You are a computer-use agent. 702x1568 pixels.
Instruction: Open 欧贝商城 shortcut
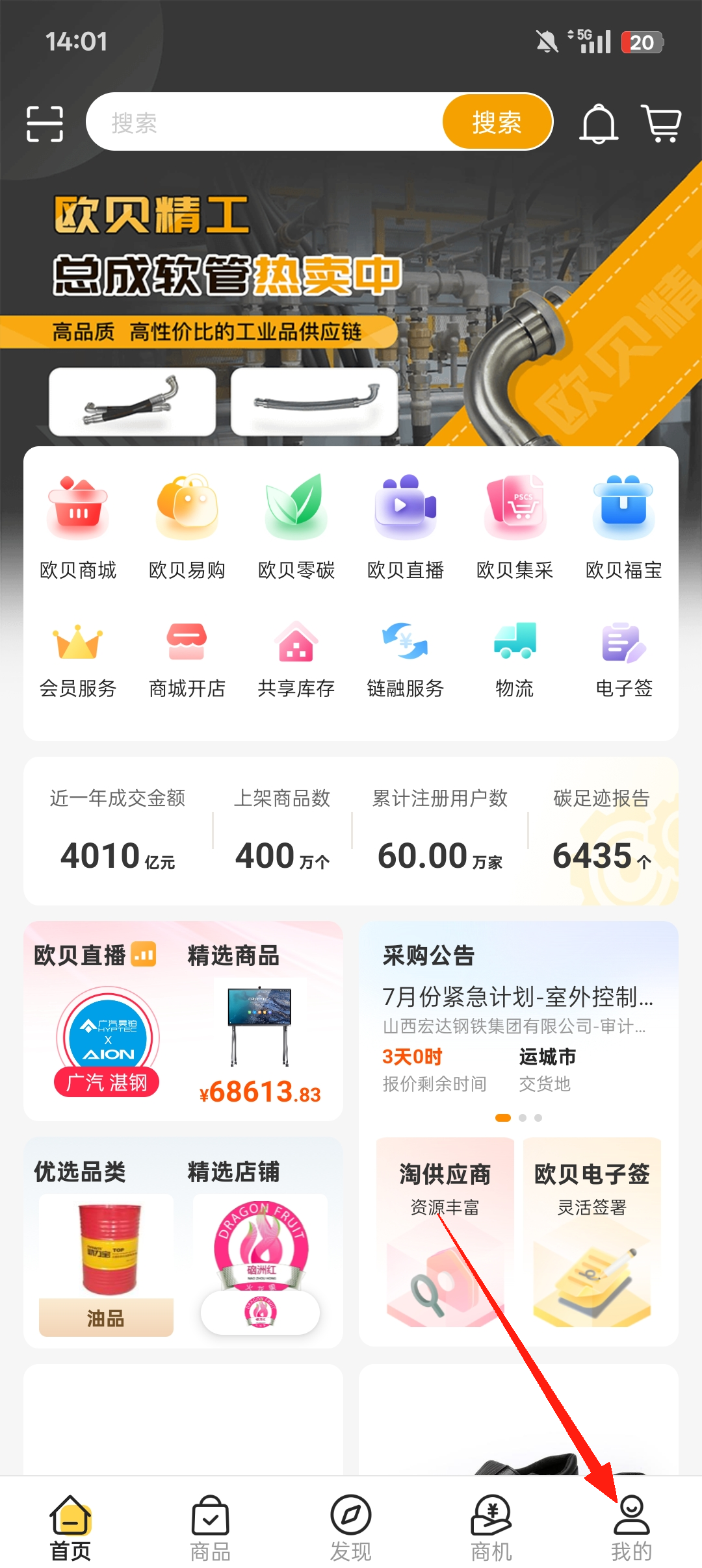[x=78, y=526]
